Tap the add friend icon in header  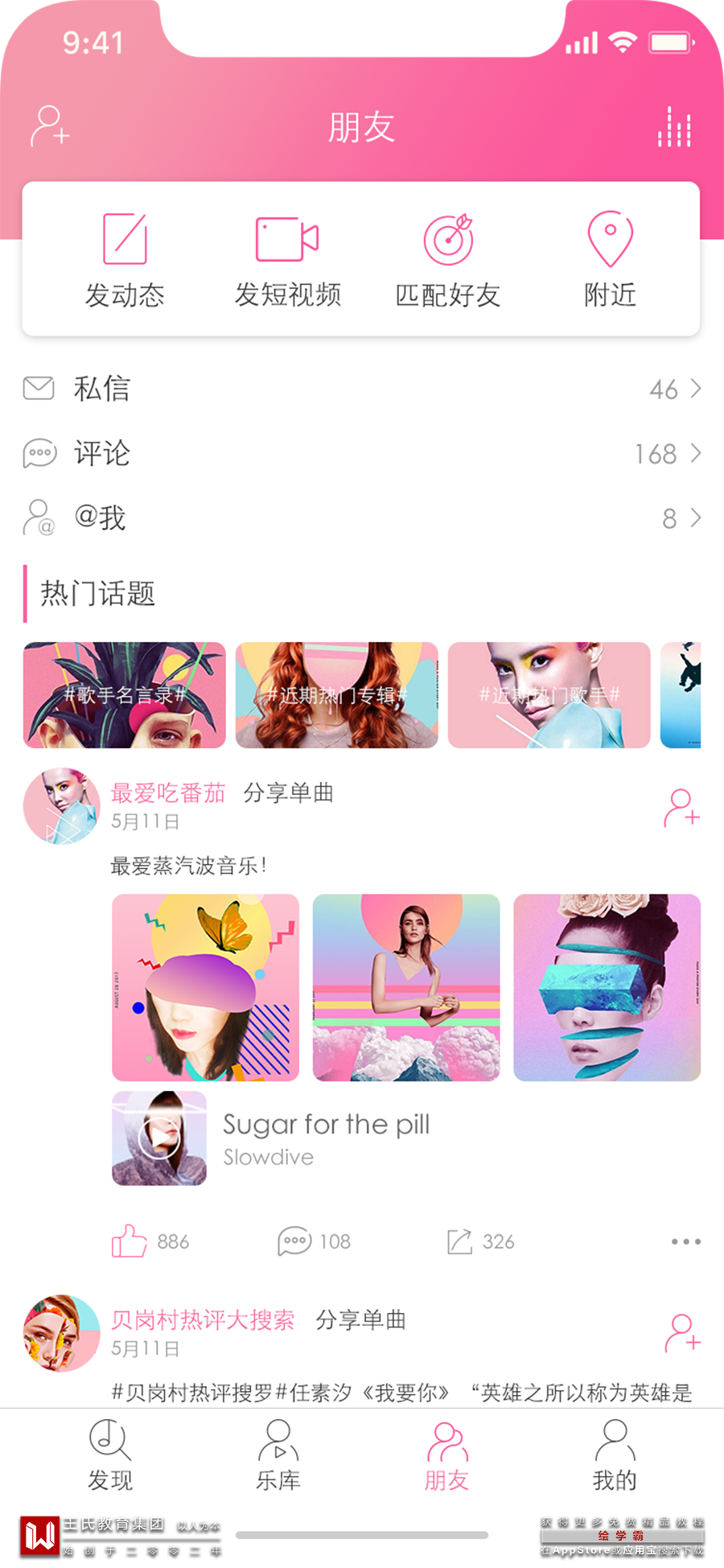point(50,126)
